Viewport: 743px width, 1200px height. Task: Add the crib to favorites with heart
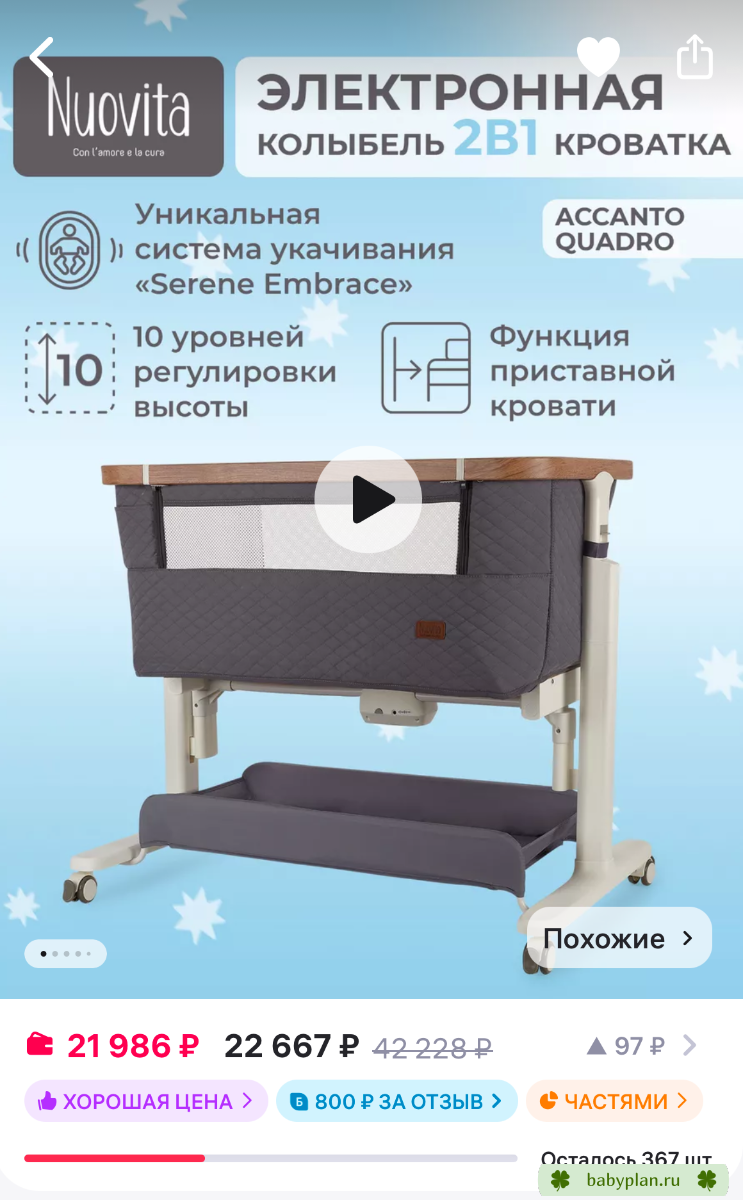click(x=599, y=57)
